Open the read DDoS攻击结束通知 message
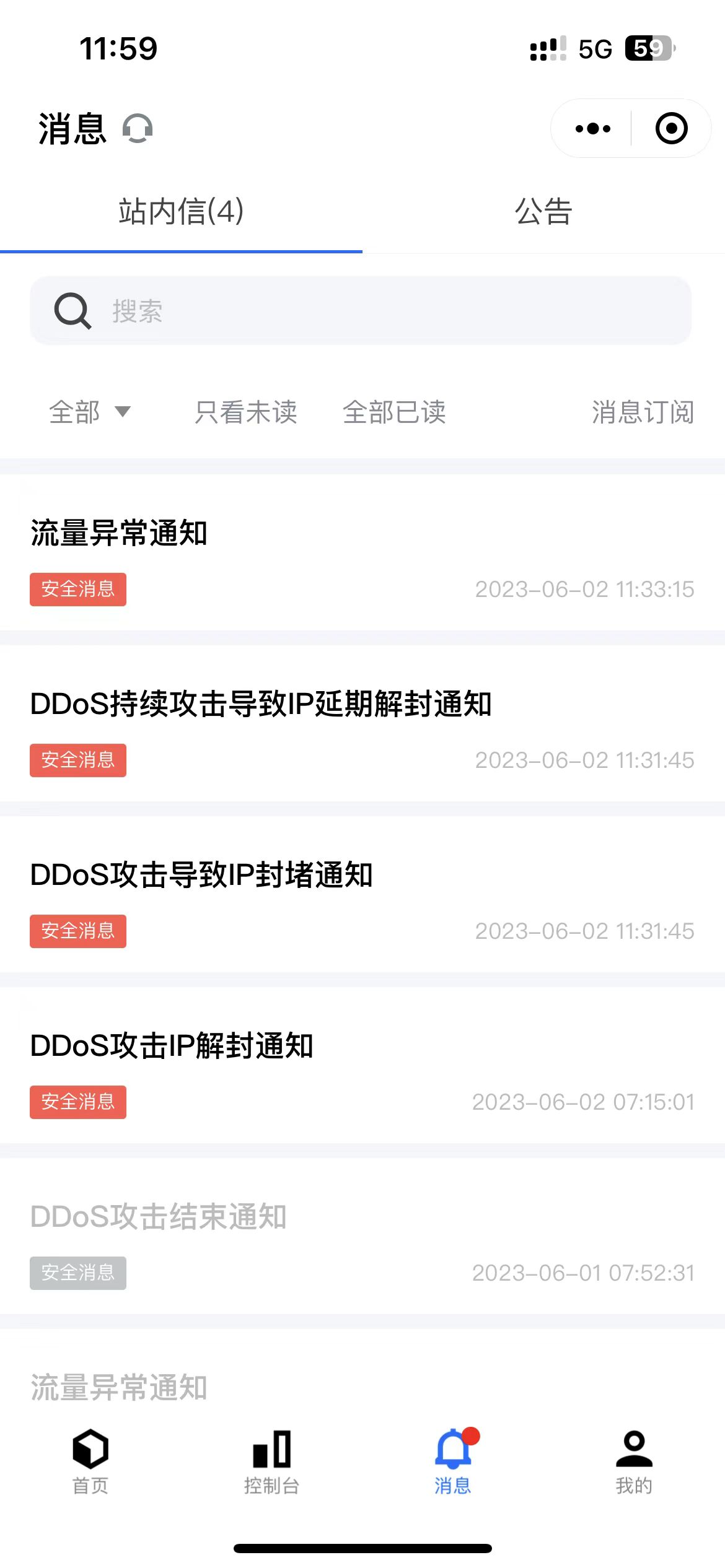Image resolution: width=725 pixels, height=1568 pixels. click(362, 1236)
